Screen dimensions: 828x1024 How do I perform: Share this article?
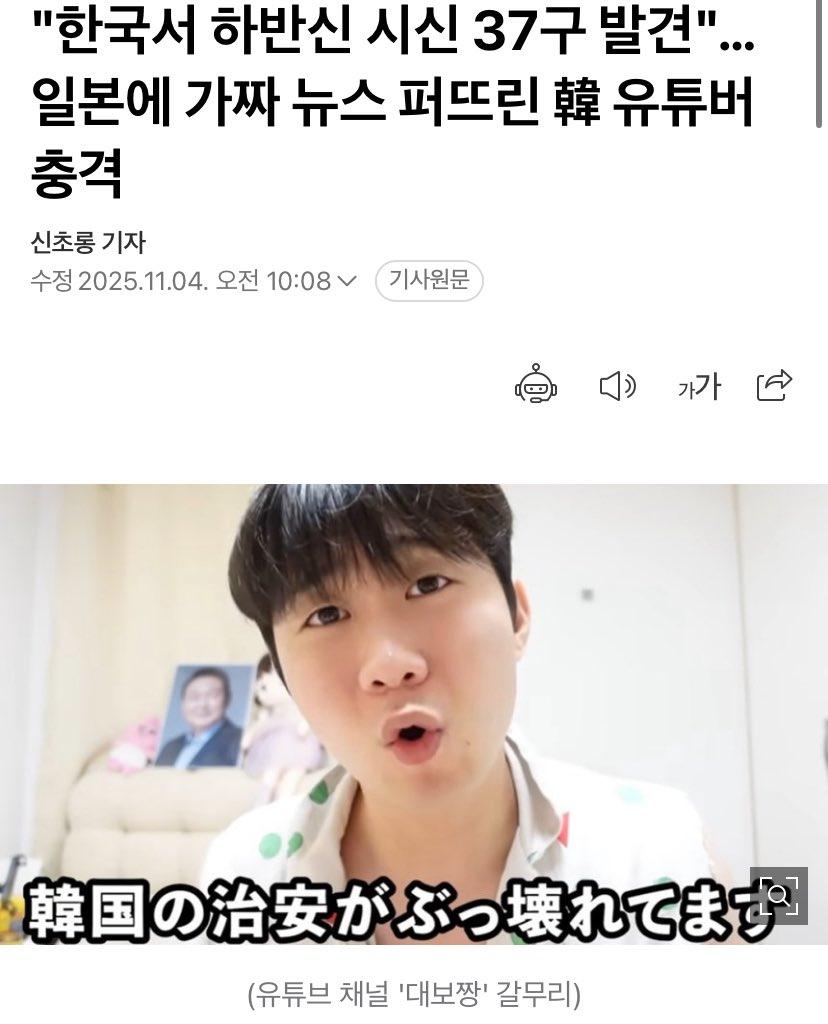click(775, 385)
